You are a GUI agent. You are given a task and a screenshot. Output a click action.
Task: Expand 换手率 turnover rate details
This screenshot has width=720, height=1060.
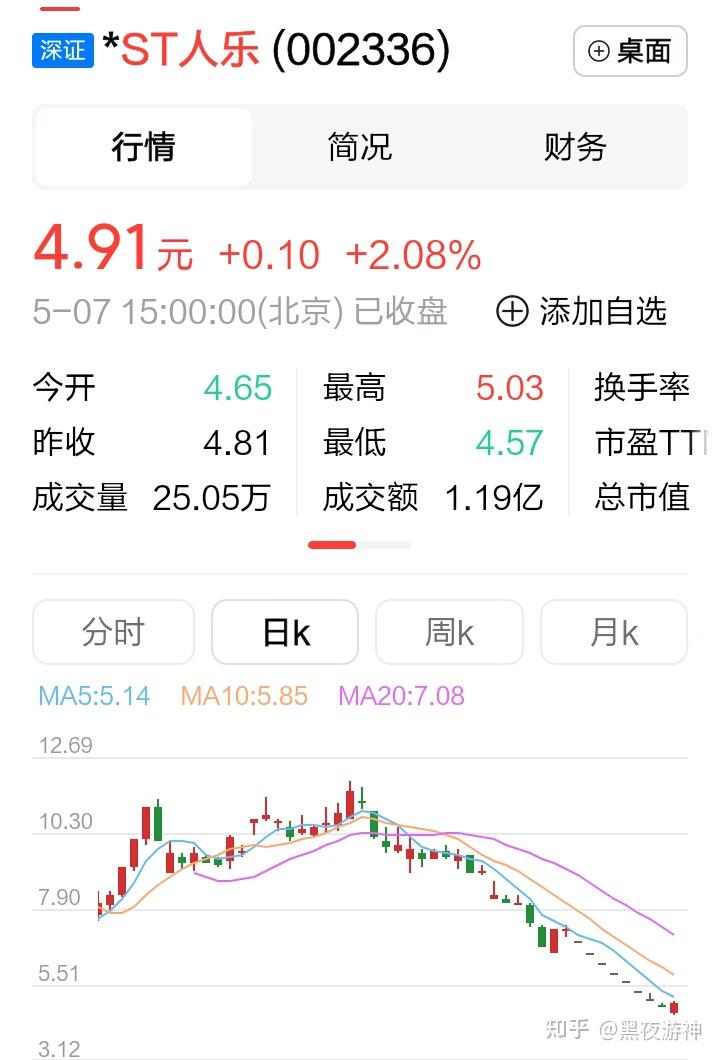click(645, 388)
